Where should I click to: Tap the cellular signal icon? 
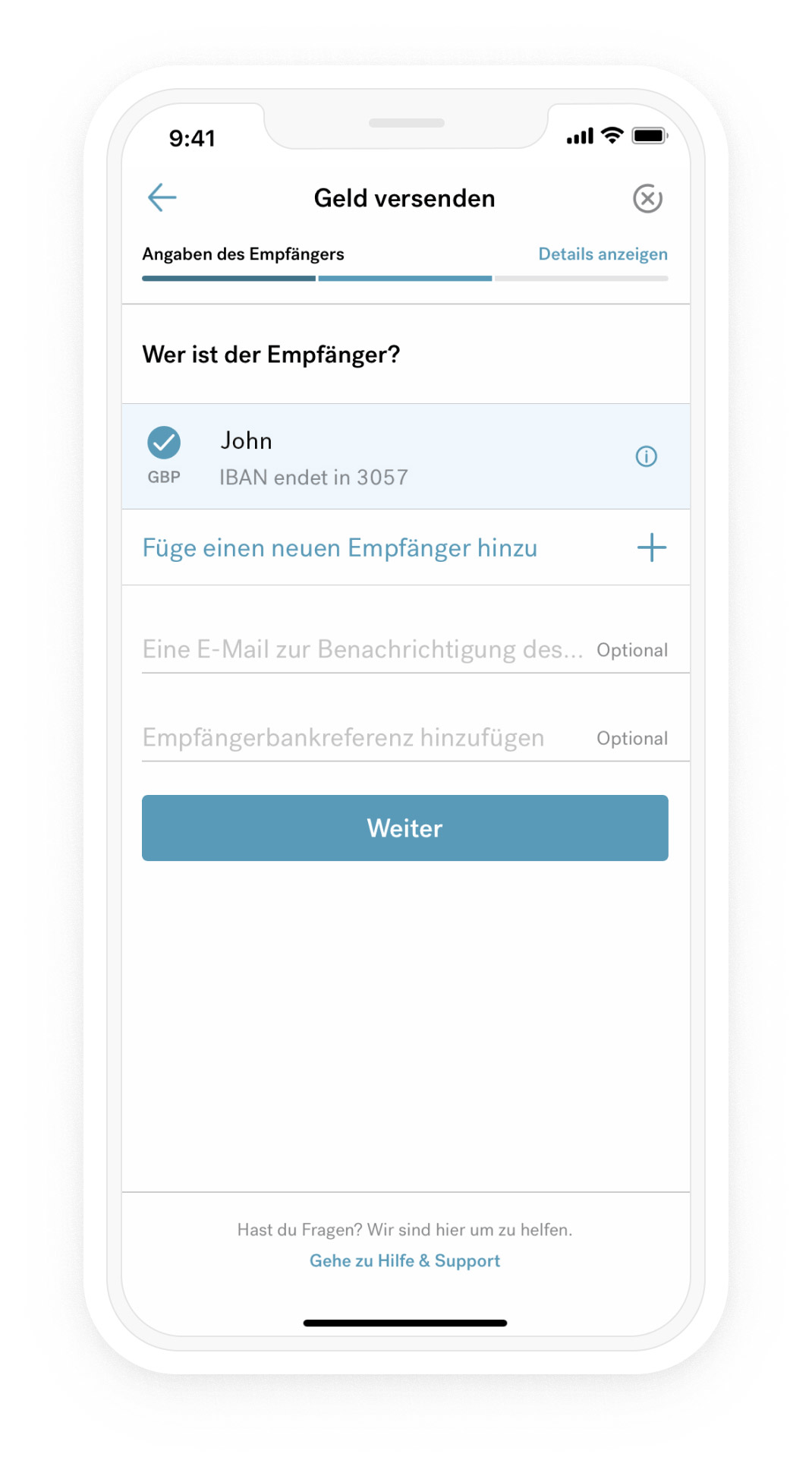[579, 135]
